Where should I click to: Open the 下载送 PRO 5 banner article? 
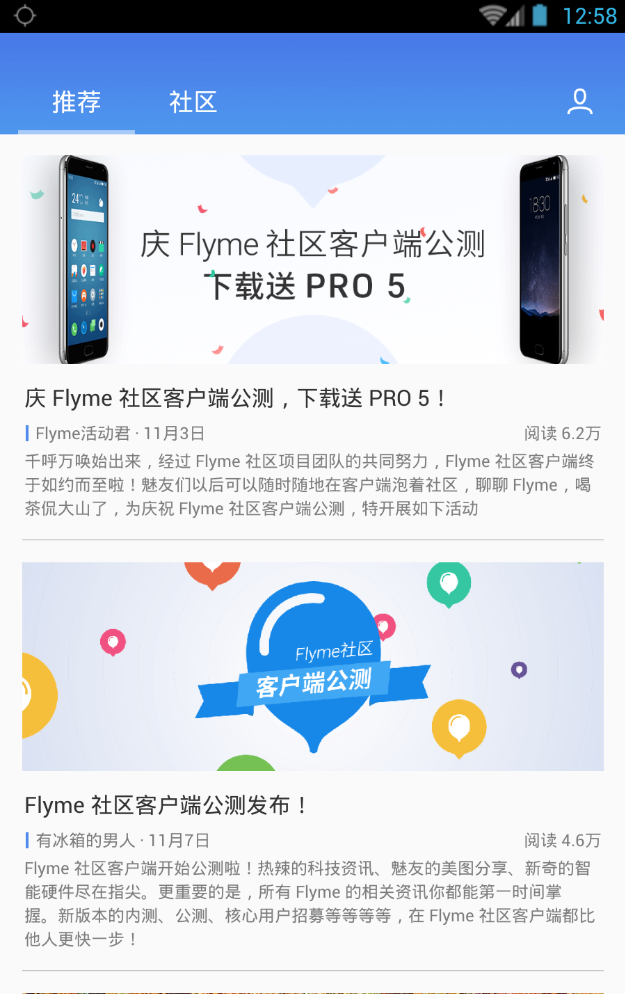pyautogui.click(x=313, y=260)
